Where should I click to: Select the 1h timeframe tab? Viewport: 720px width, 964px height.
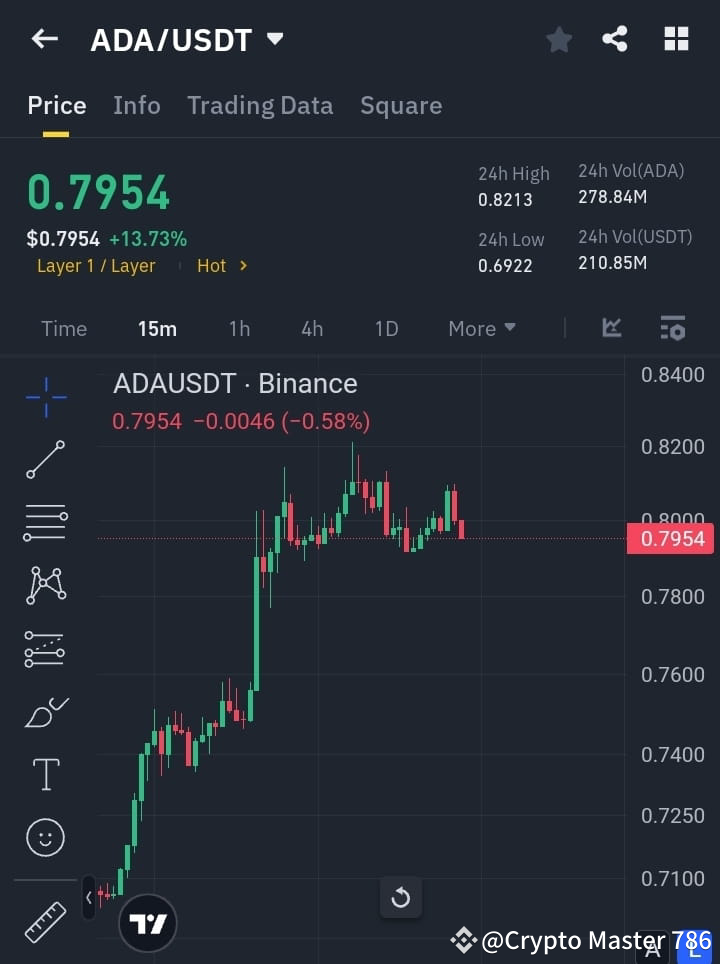coord(239,328)
